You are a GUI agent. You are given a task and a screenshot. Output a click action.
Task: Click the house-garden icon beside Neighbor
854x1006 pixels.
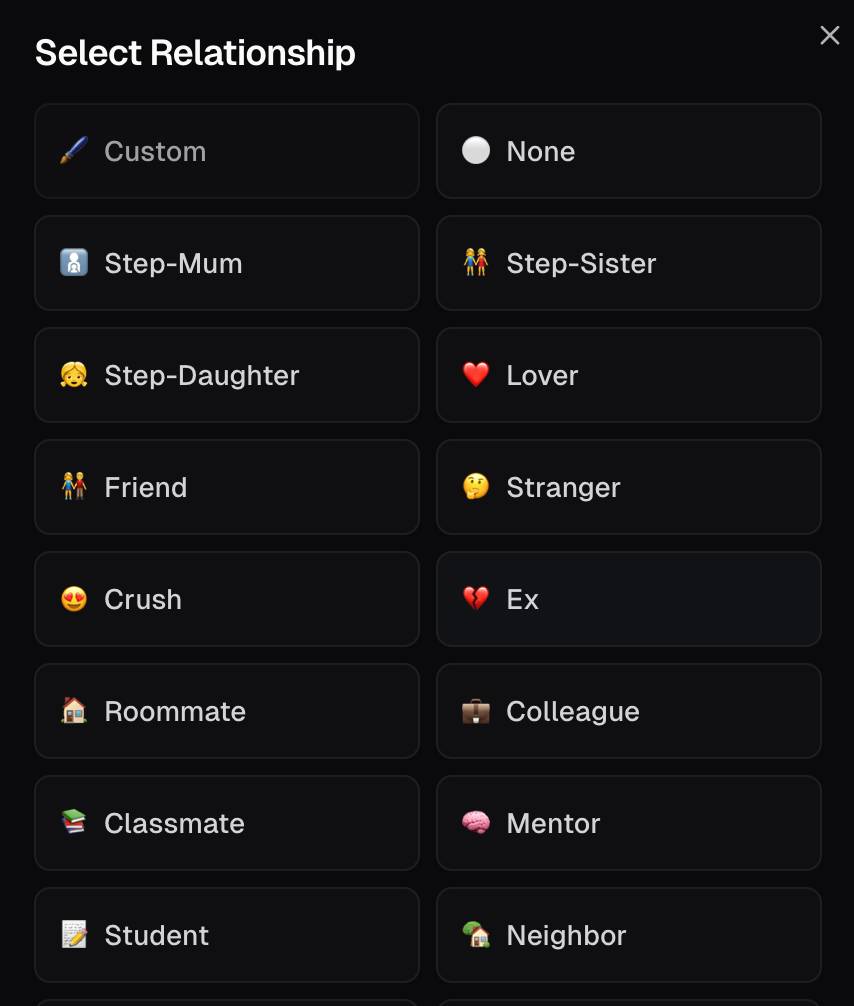(x=477, y=935)
